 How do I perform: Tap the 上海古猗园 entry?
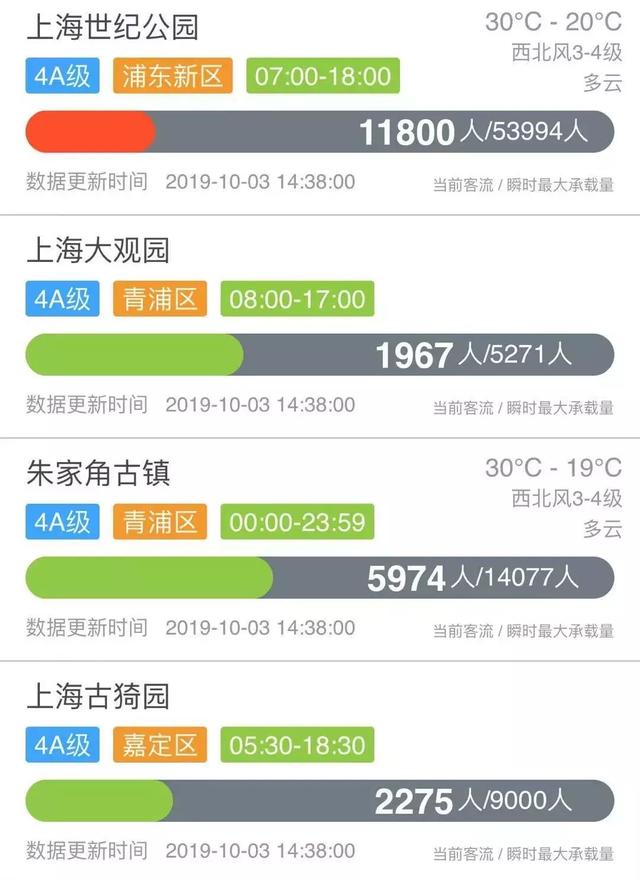(x=98, y=695)
